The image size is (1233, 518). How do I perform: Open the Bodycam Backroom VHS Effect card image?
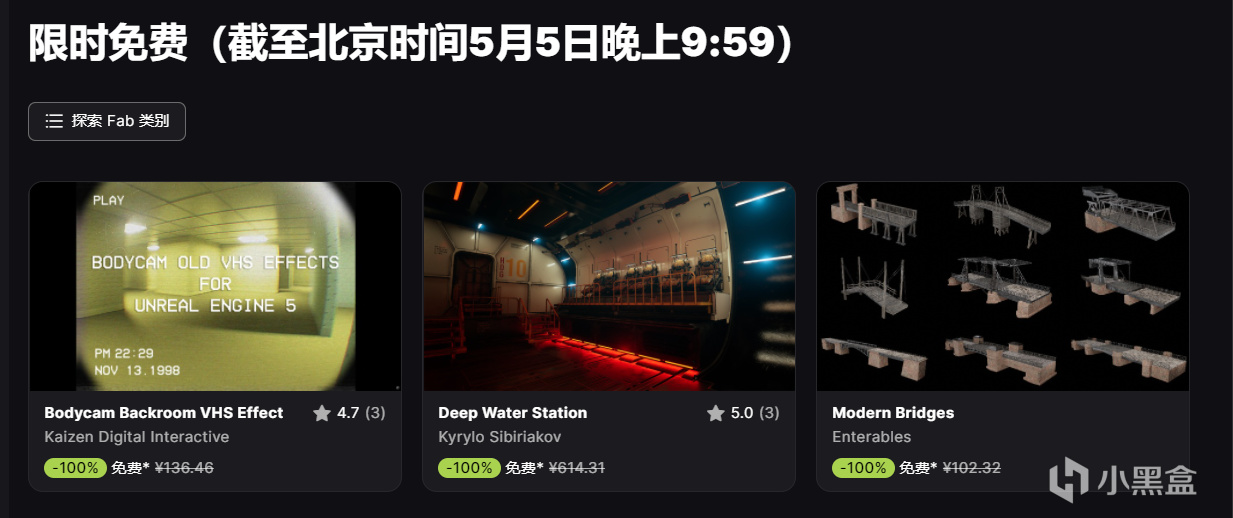coord(215,286)
